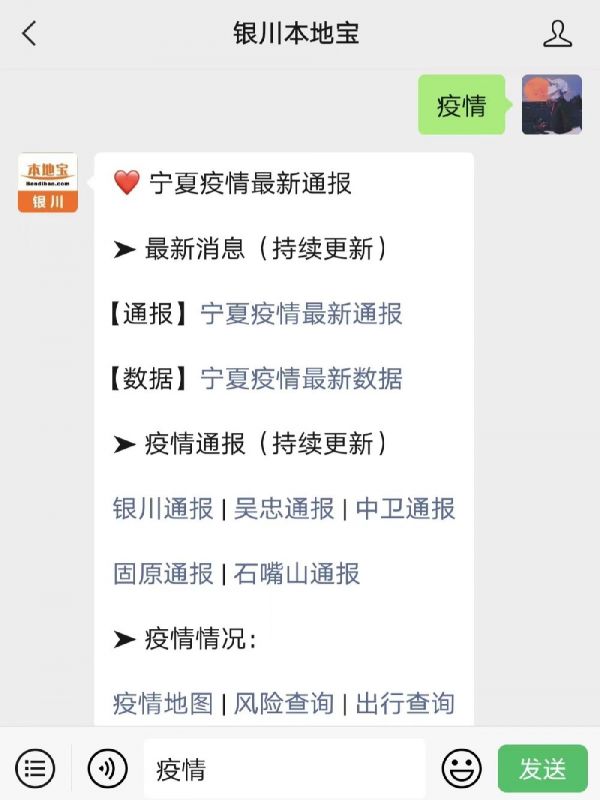Open 风险查询 link
The width and height of the screenshot is (600, 800).
[x=284, y=703]
